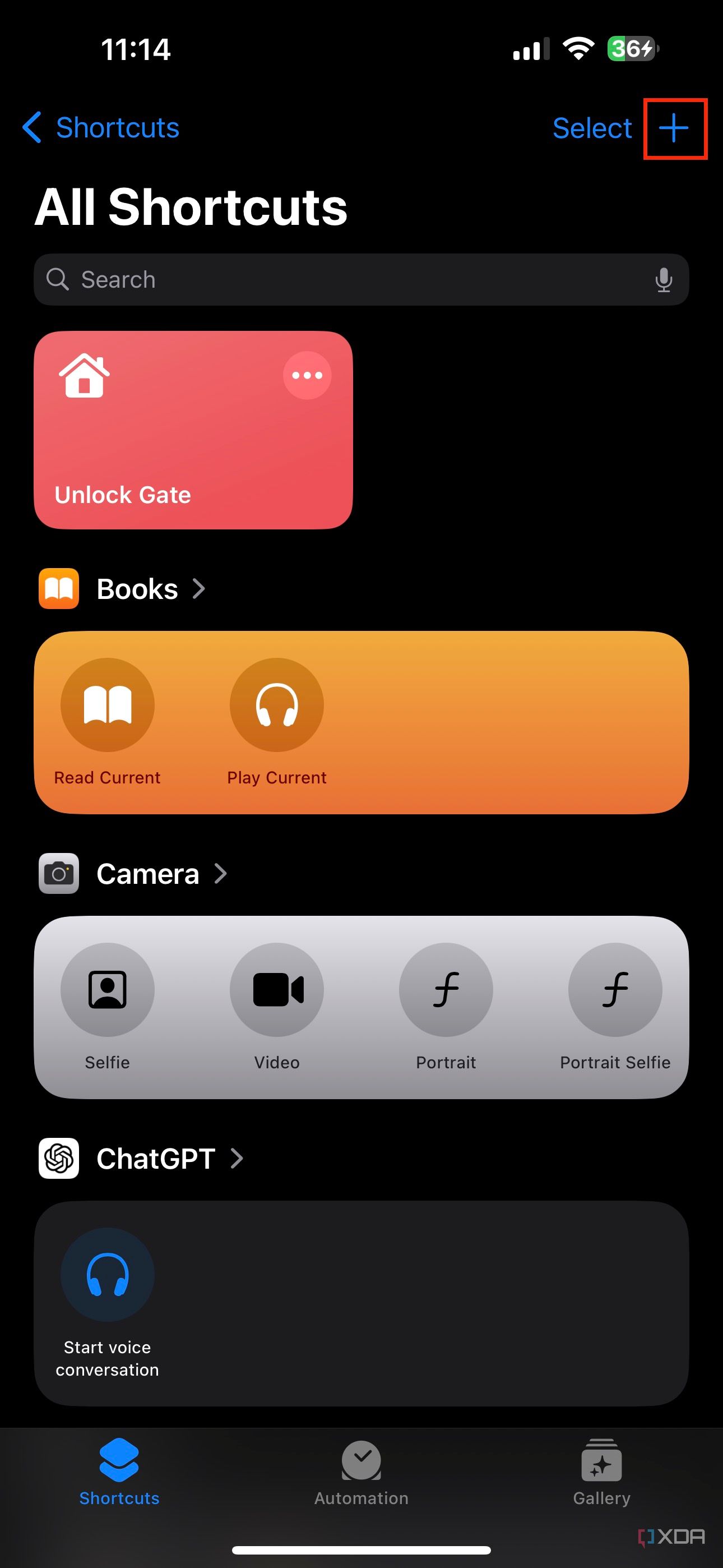Start the Play Current audiobook shortcut
Screen dimensions: 723x1568
click(277, 704)
